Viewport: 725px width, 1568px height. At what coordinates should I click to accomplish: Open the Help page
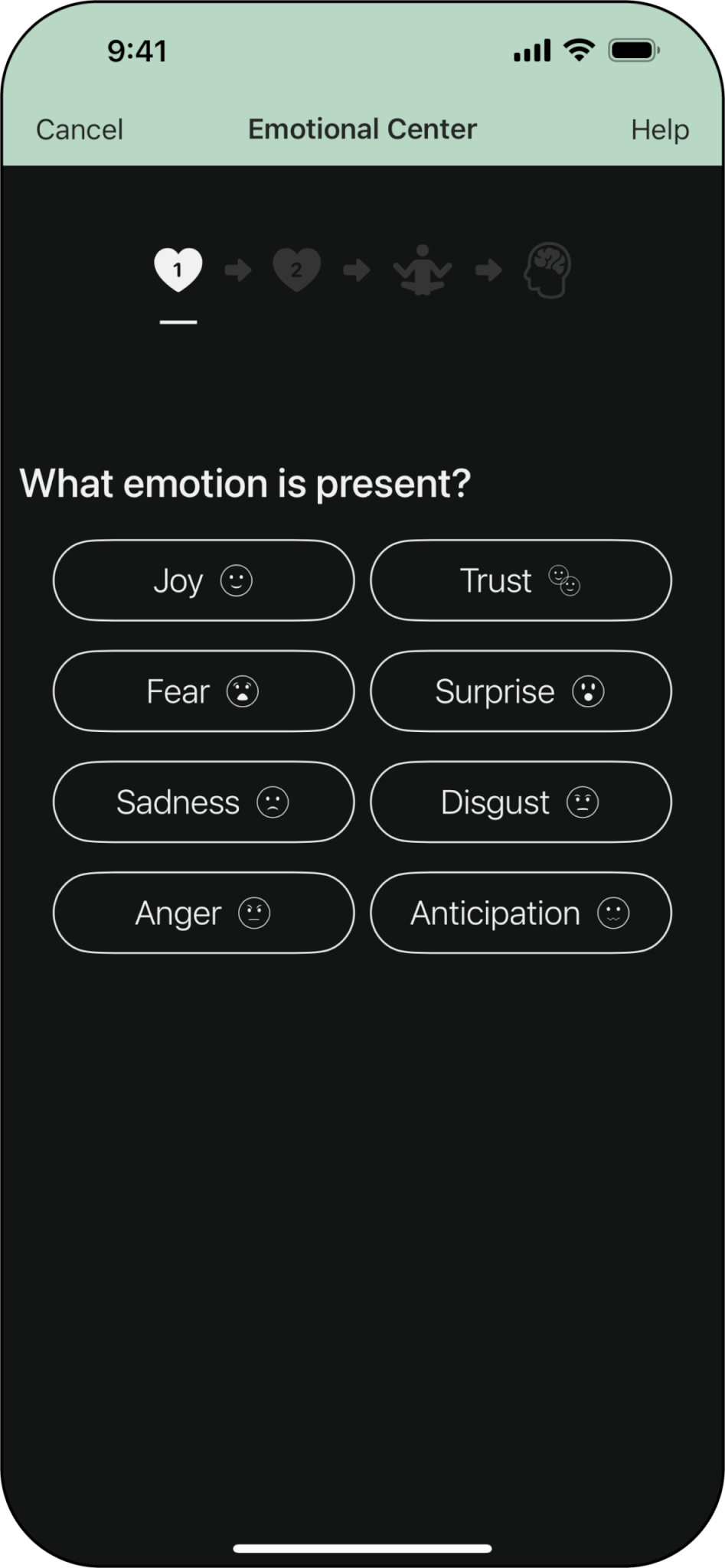(x=659, y=129)
